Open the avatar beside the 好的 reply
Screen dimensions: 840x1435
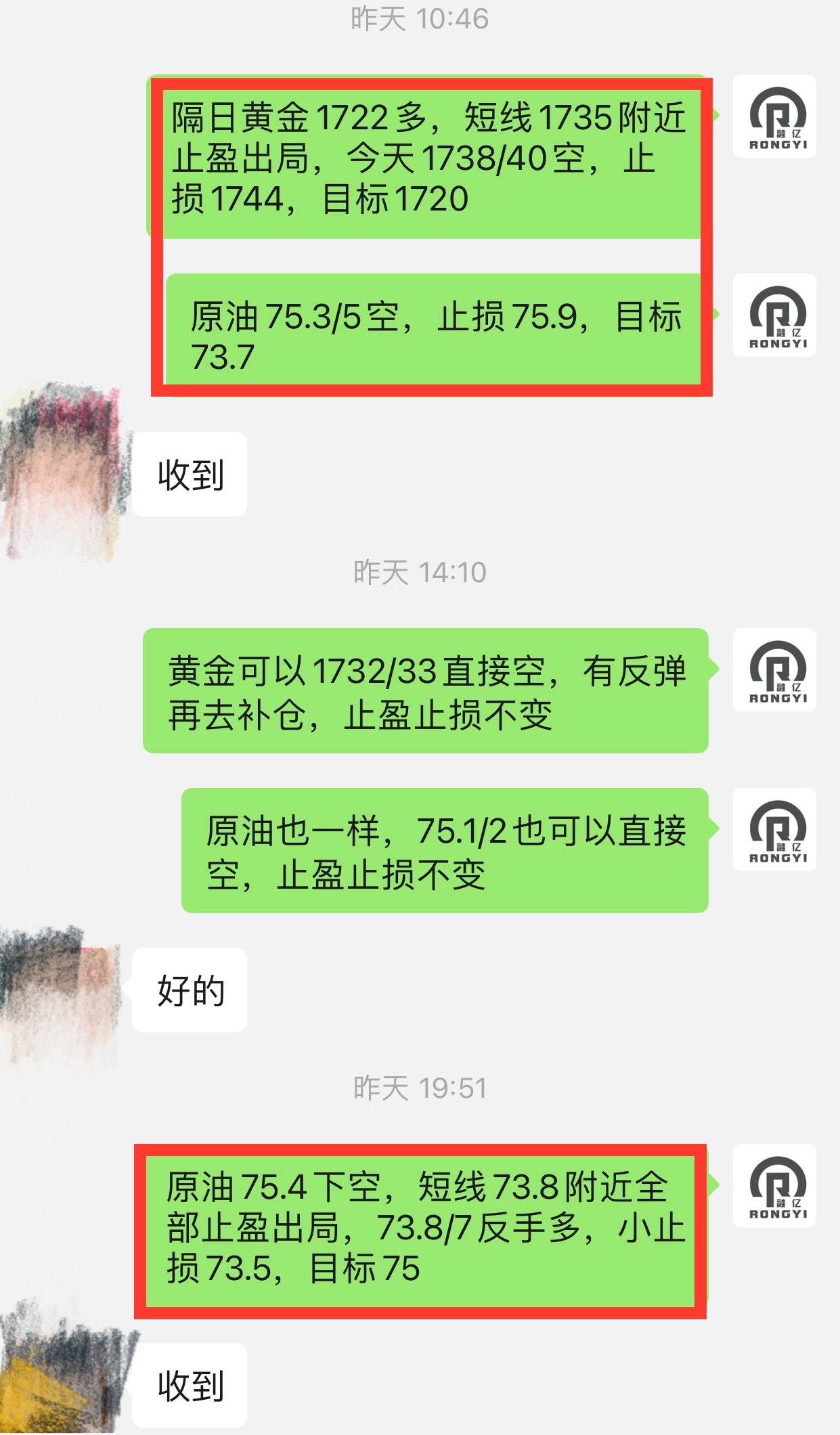(x=61, y=992)
